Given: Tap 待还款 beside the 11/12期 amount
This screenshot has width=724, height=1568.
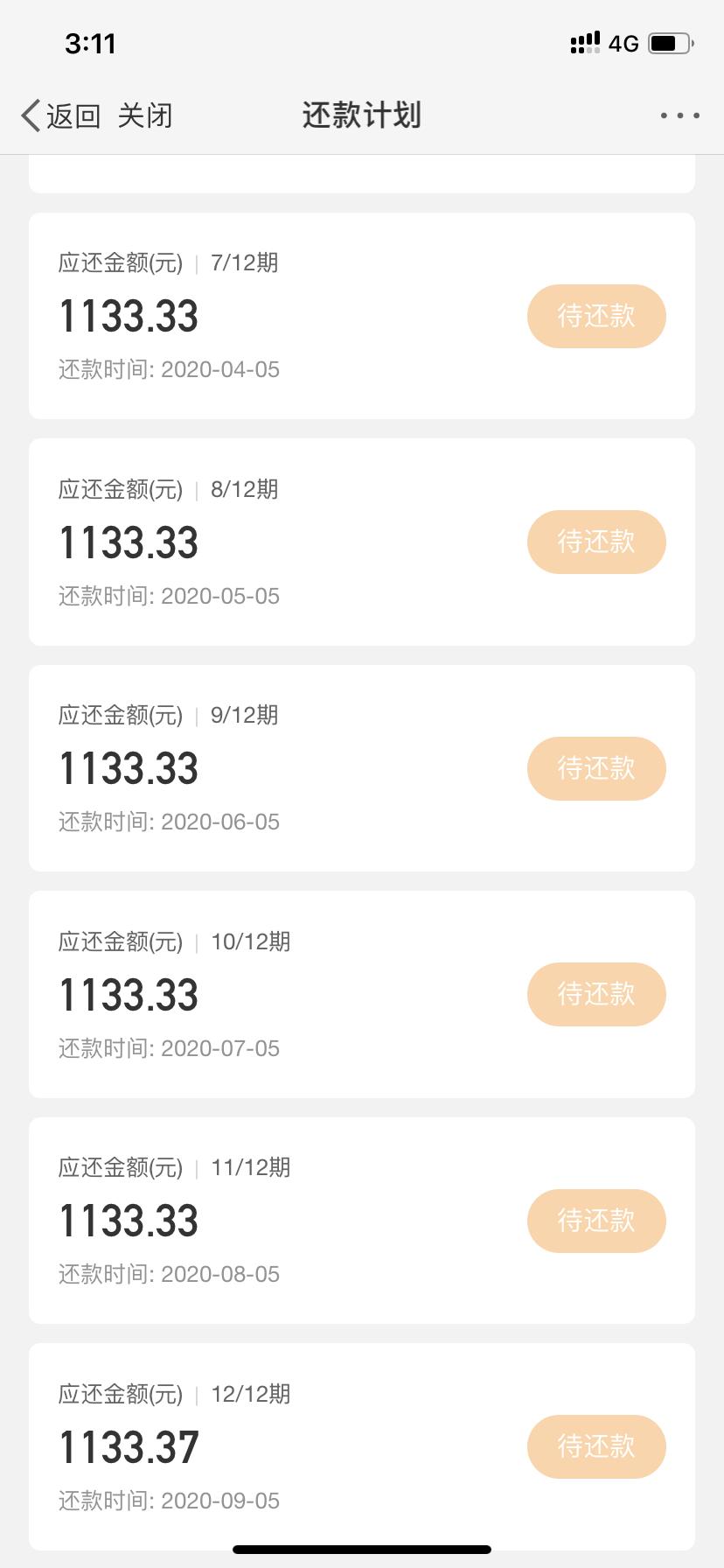Looking at the screenshot, I should [x=596, y=1221].
